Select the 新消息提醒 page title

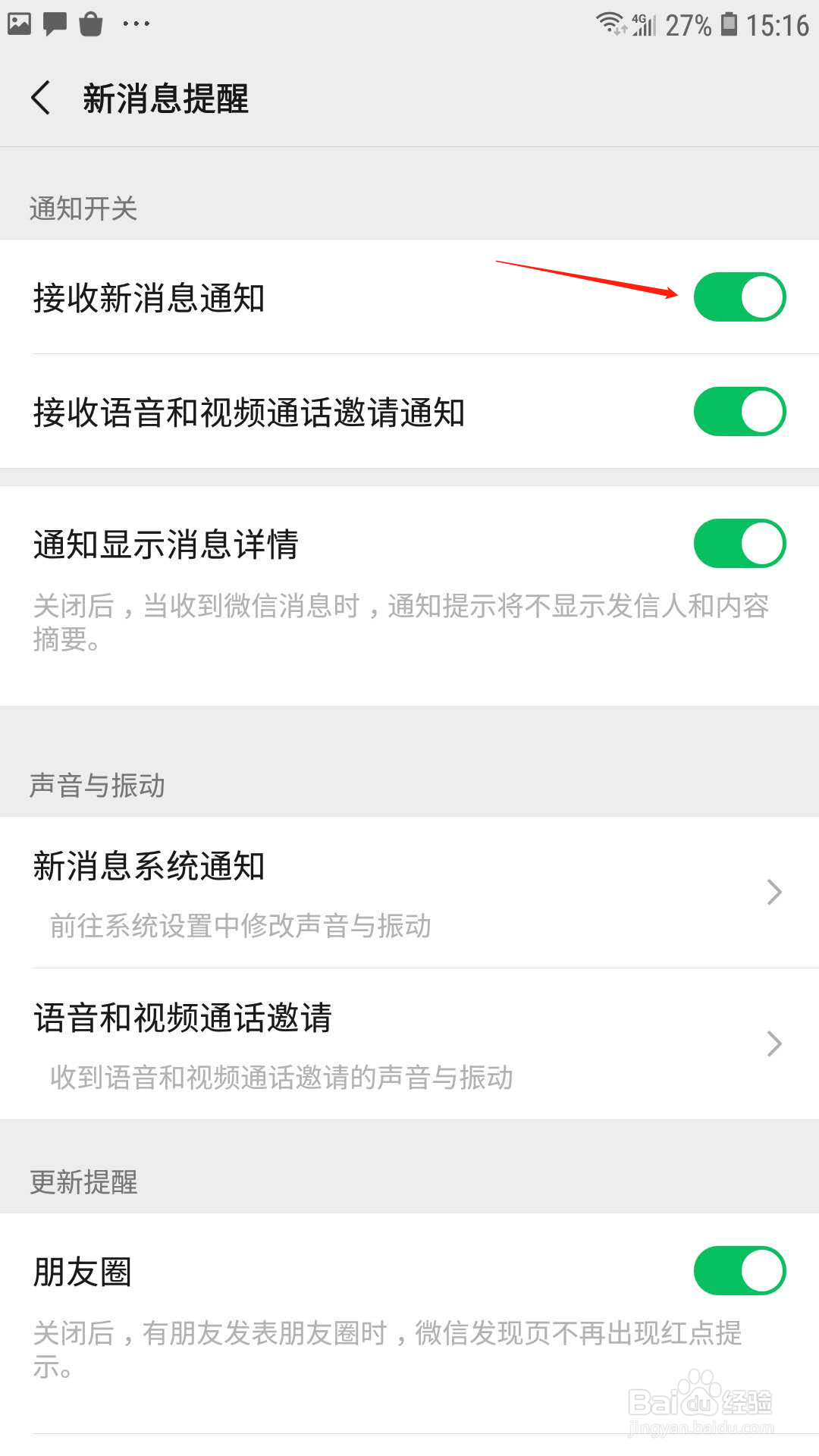(x=165, y=99)
